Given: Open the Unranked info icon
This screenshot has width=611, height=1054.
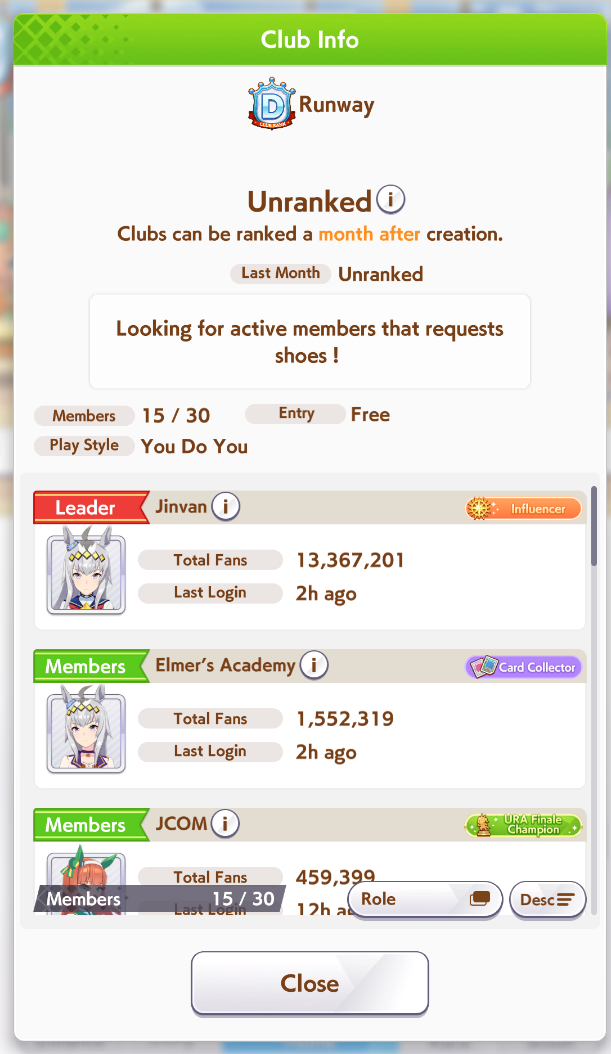Looking at the screenshot, I should [x=391, y=199].
